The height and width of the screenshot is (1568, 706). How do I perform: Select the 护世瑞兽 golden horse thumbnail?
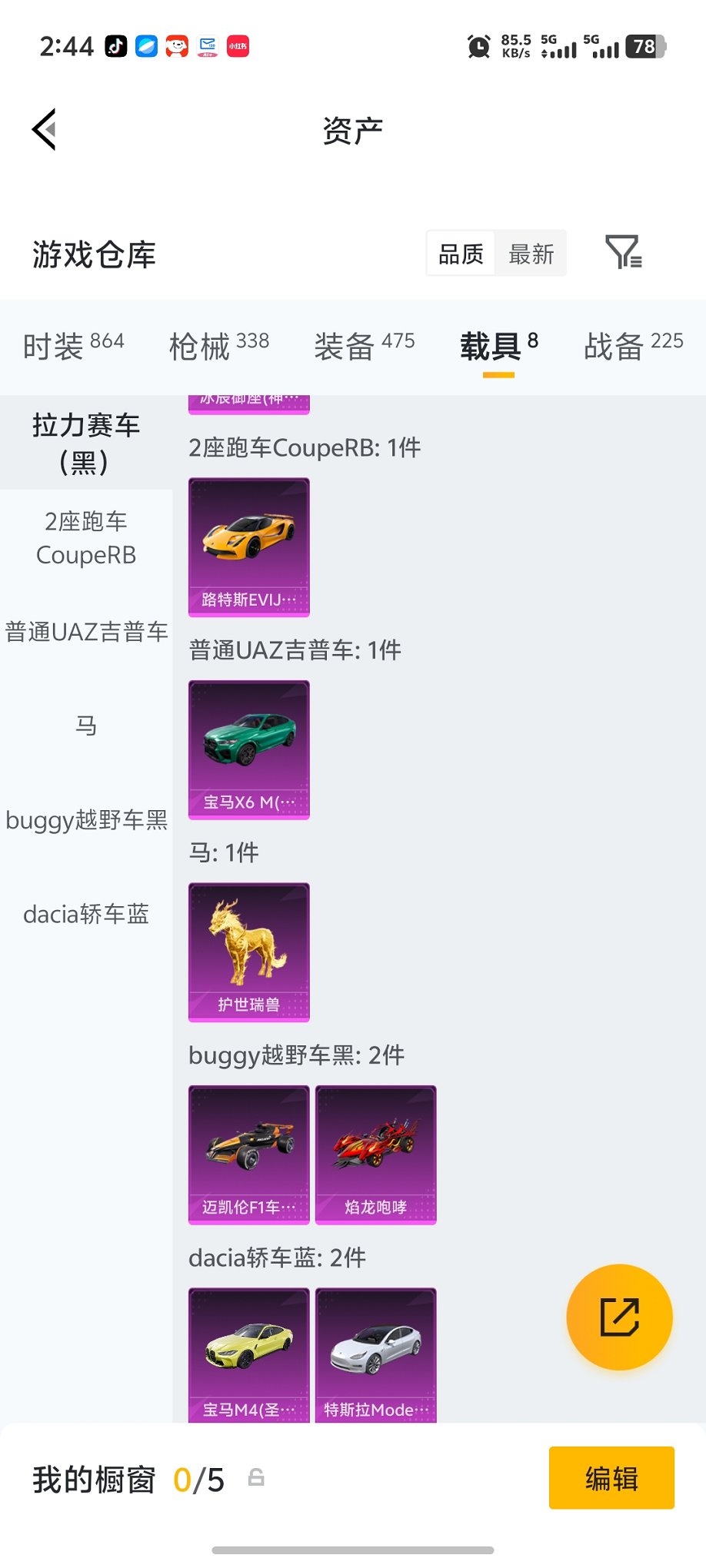click(248, 952)
